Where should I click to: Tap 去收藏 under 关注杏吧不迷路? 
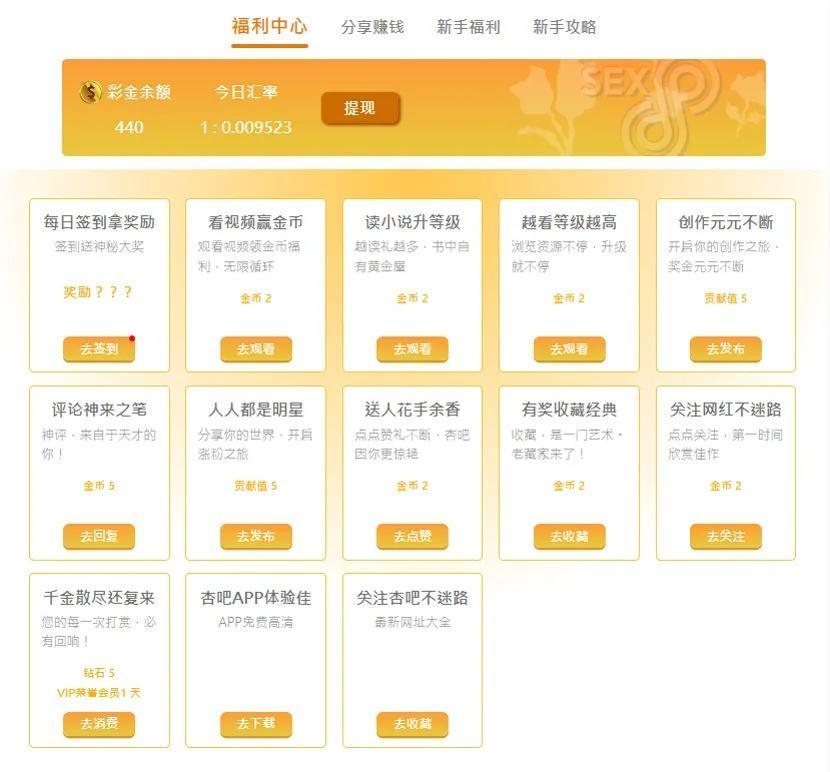pyautogui.click(x=412, y=723)
